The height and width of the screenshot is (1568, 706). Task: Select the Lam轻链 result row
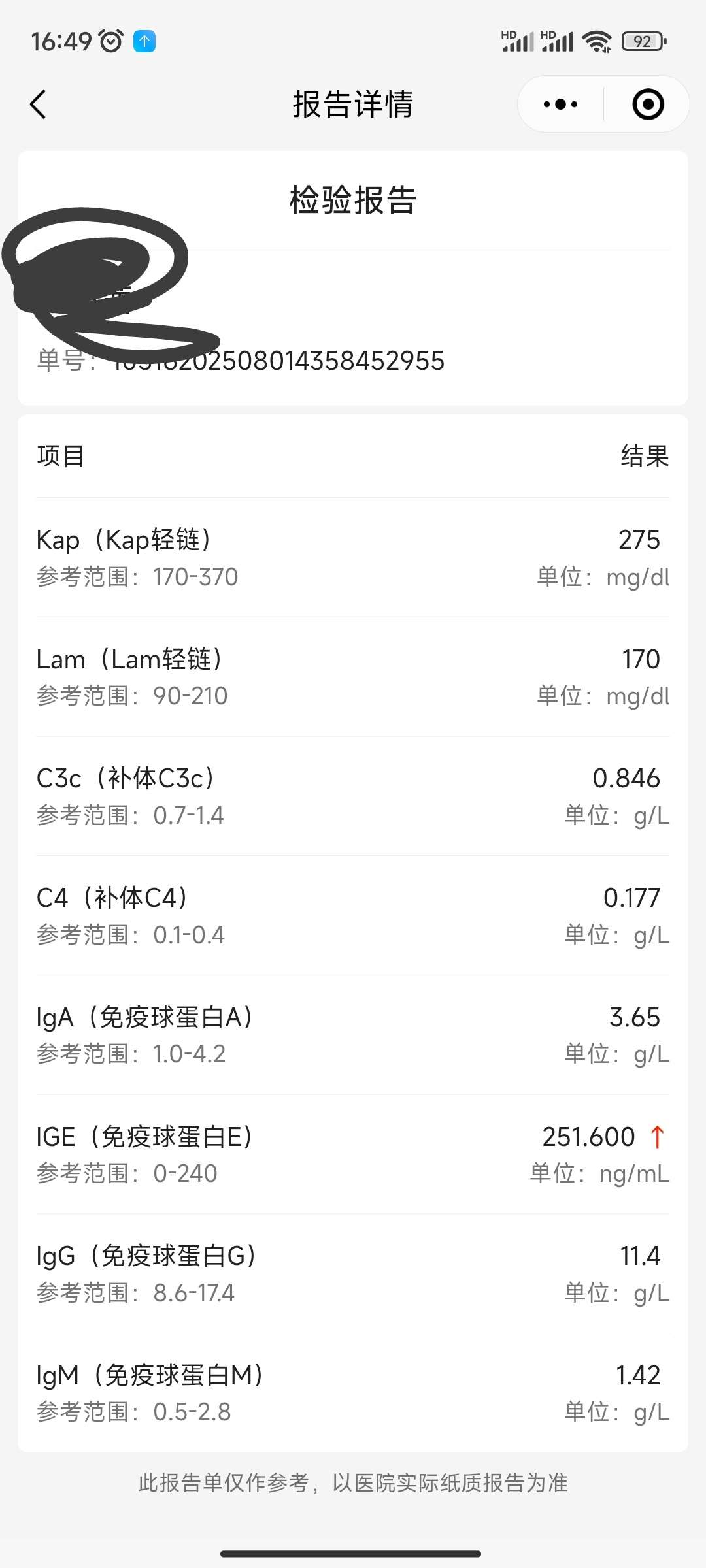(x=353, y=675)
